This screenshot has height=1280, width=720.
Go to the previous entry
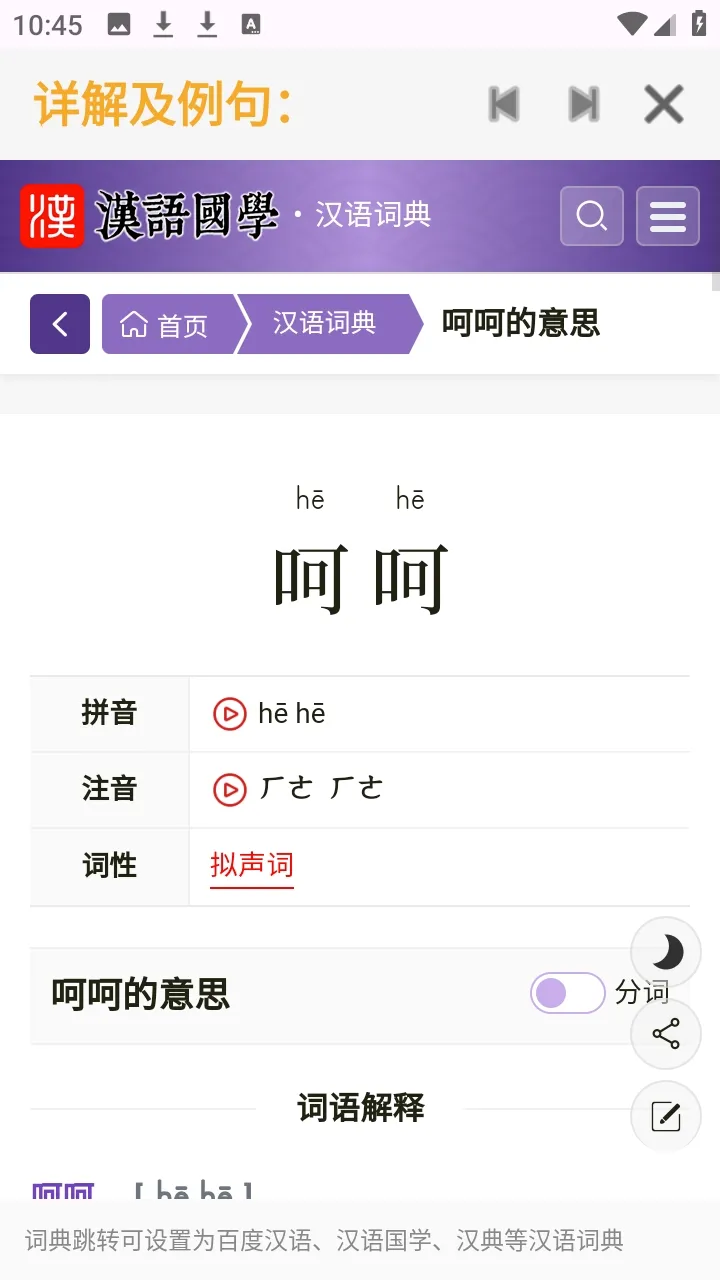503,104
